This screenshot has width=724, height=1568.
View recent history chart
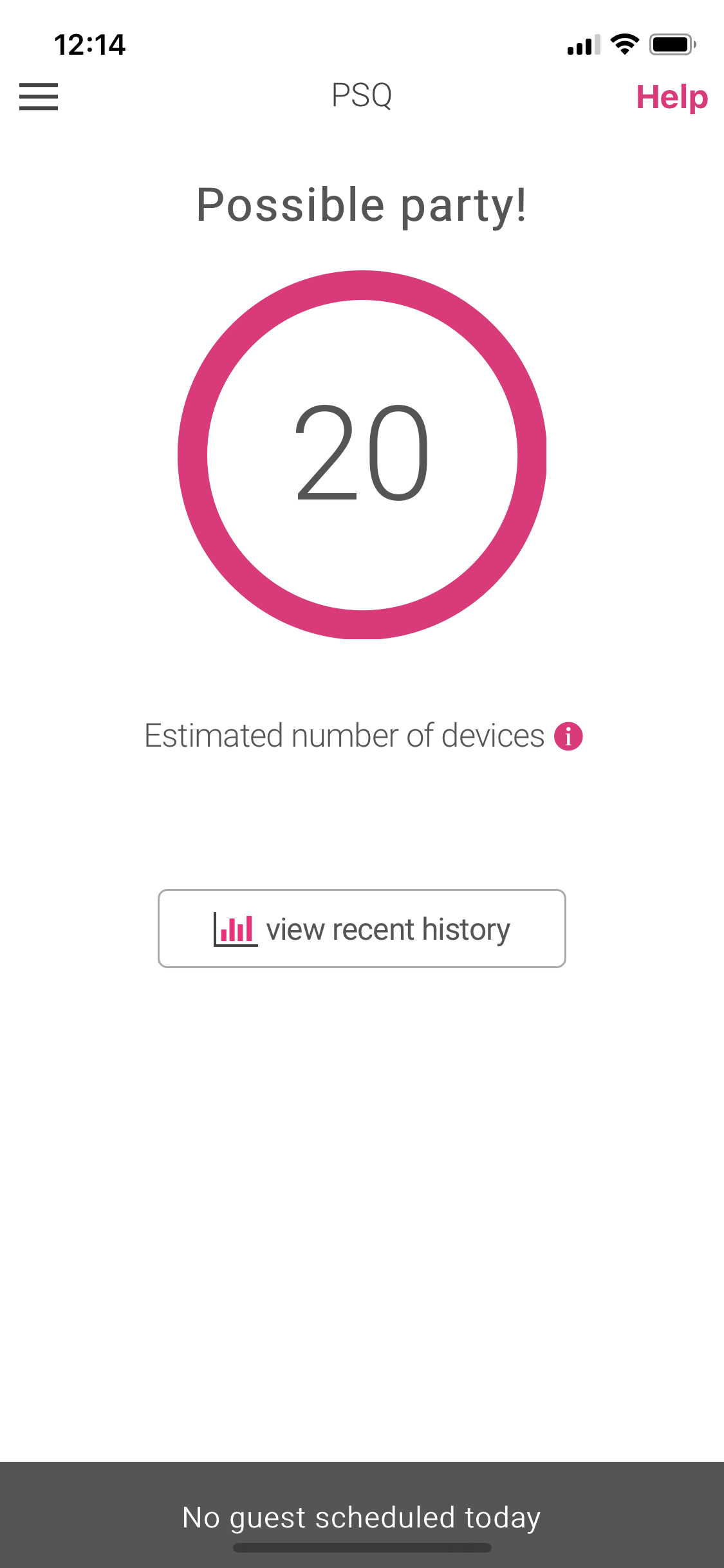click(x=362, y=928)
